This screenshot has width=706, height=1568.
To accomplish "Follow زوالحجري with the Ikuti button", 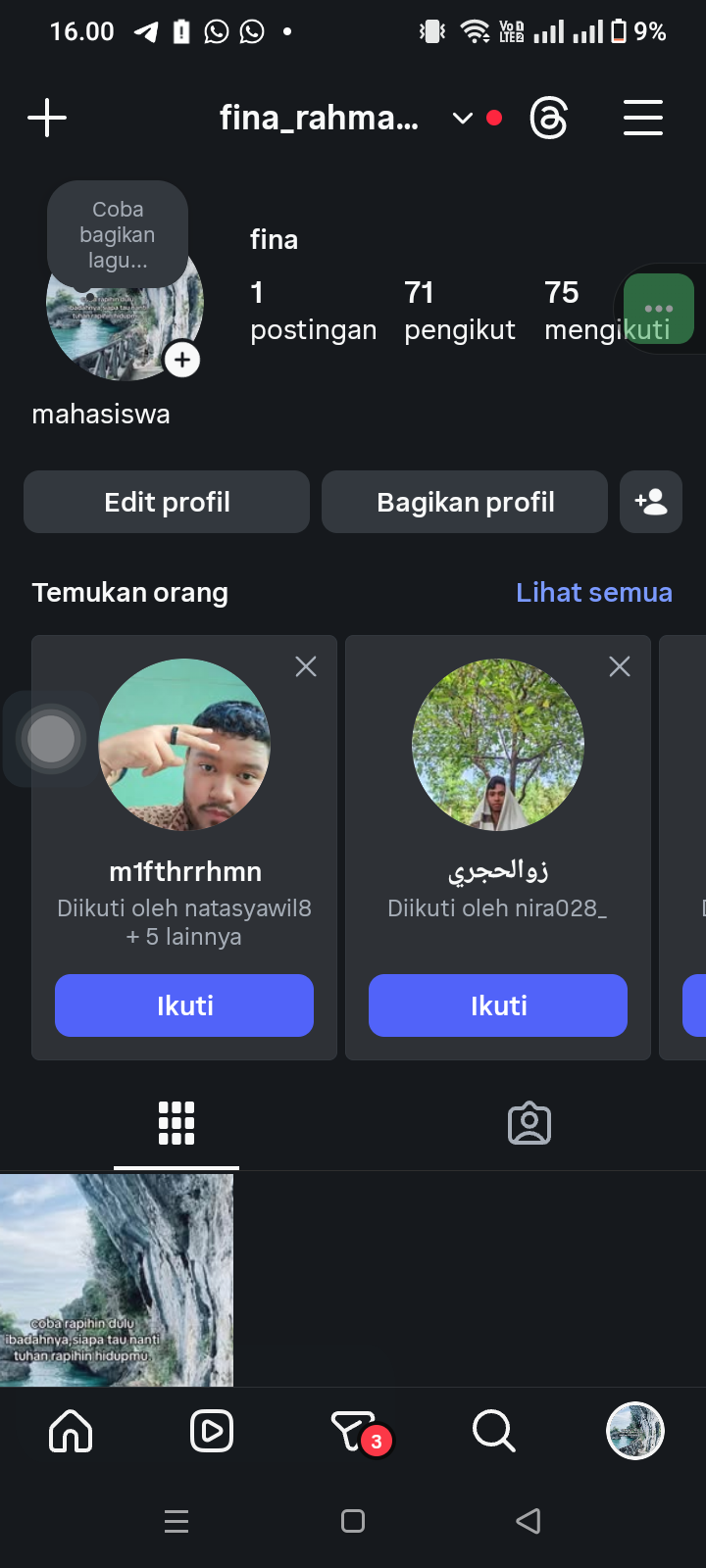I will (x=498, y=1005).
